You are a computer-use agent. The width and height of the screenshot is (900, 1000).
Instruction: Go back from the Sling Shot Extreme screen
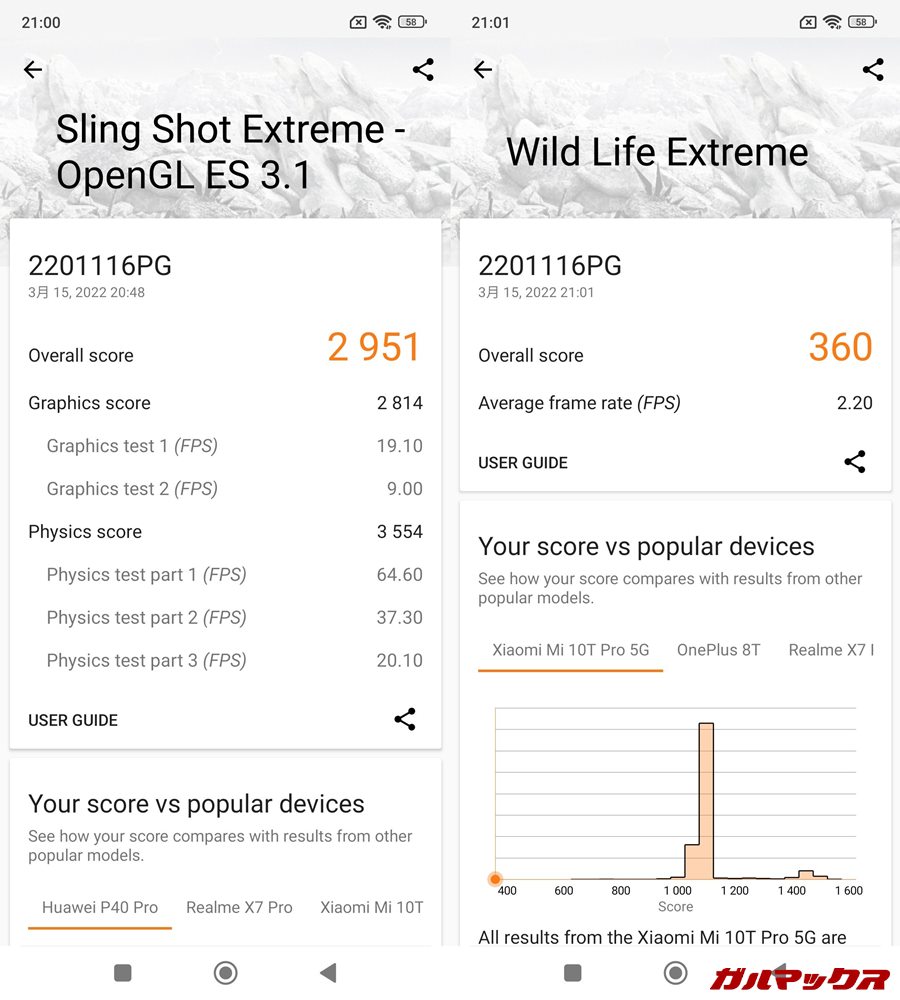33,69
